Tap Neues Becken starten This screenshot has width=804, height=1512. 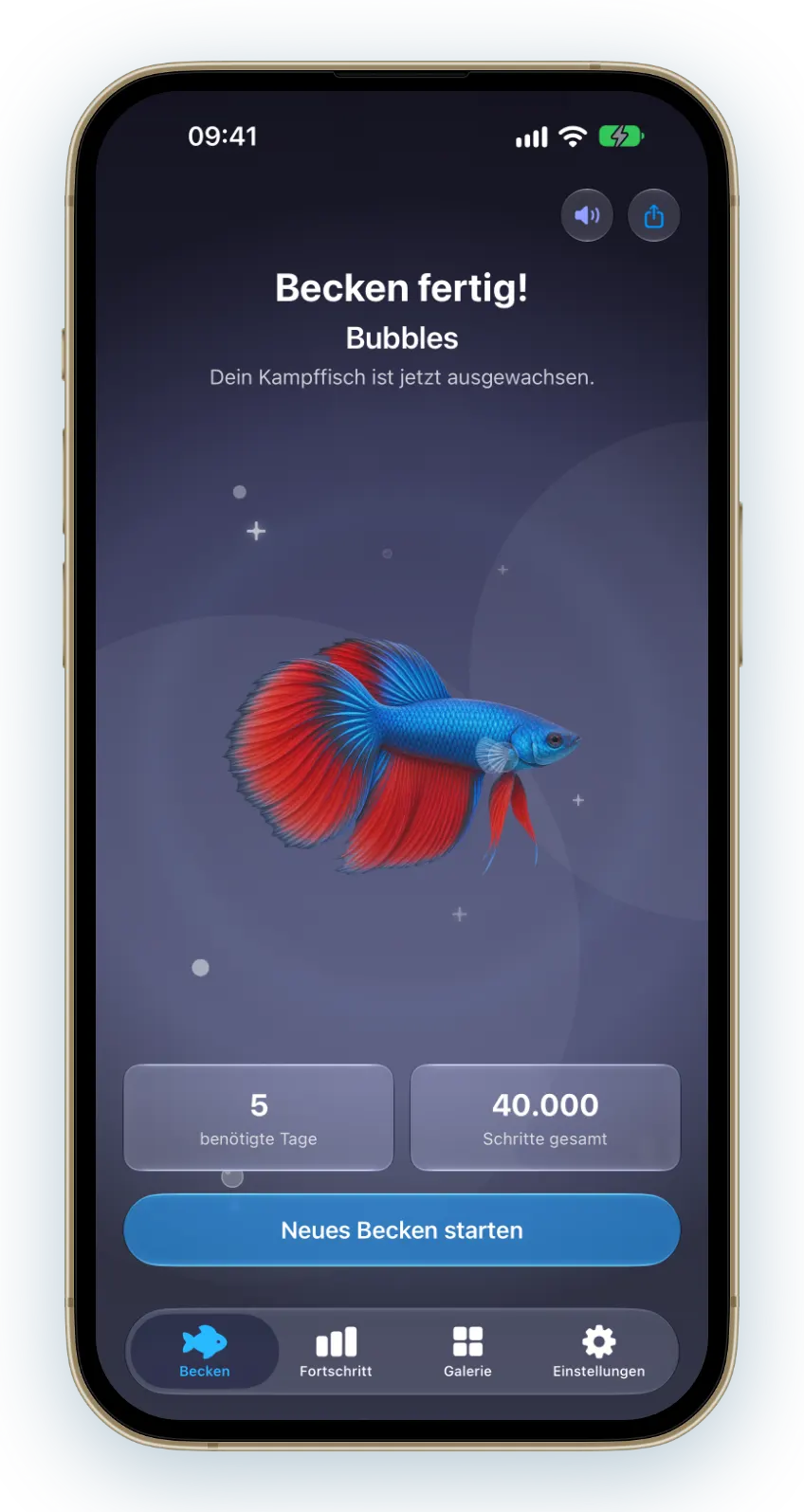coord(402,1230)
